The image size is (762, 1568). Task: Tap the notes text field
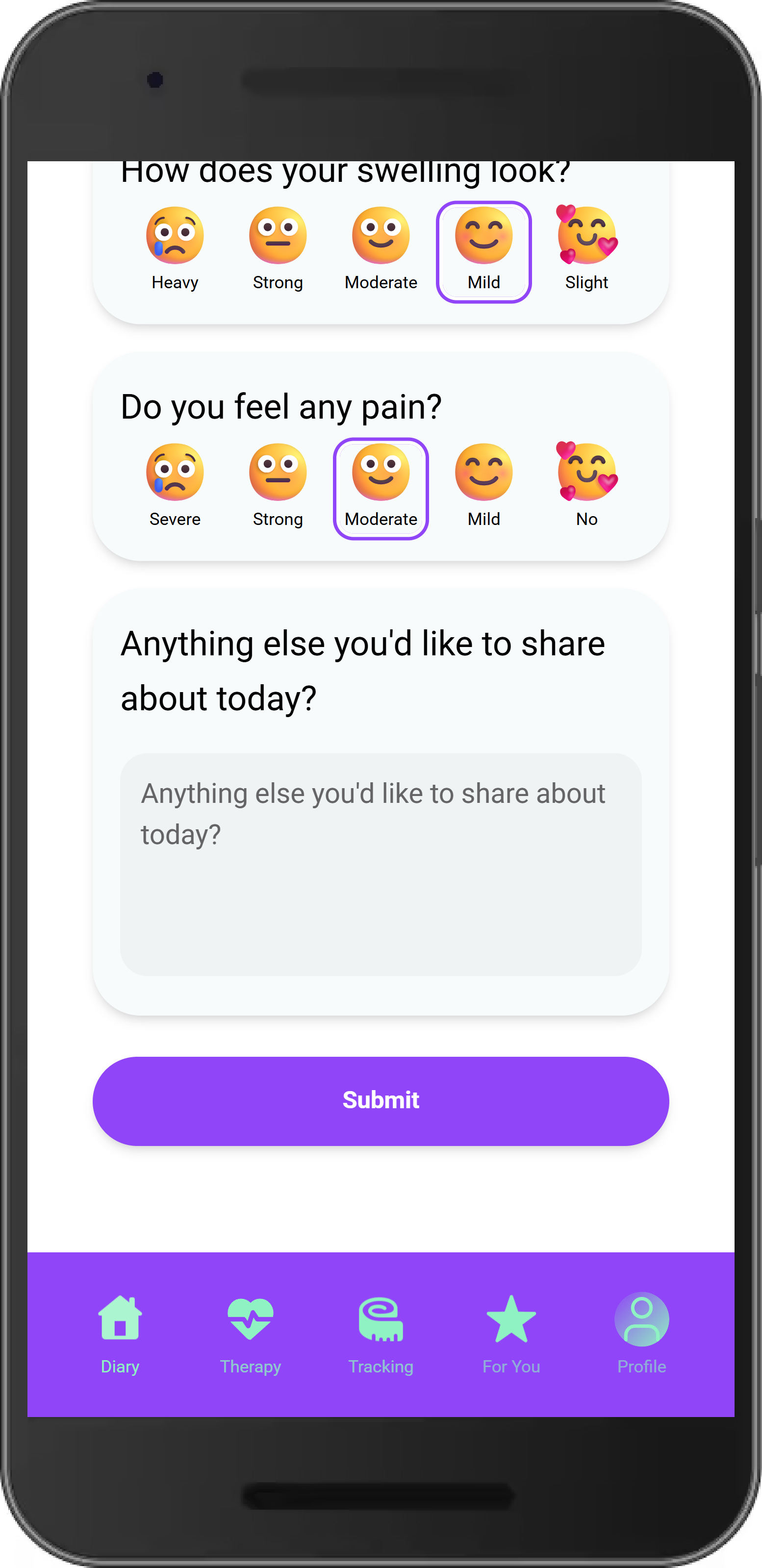(381, 864)
